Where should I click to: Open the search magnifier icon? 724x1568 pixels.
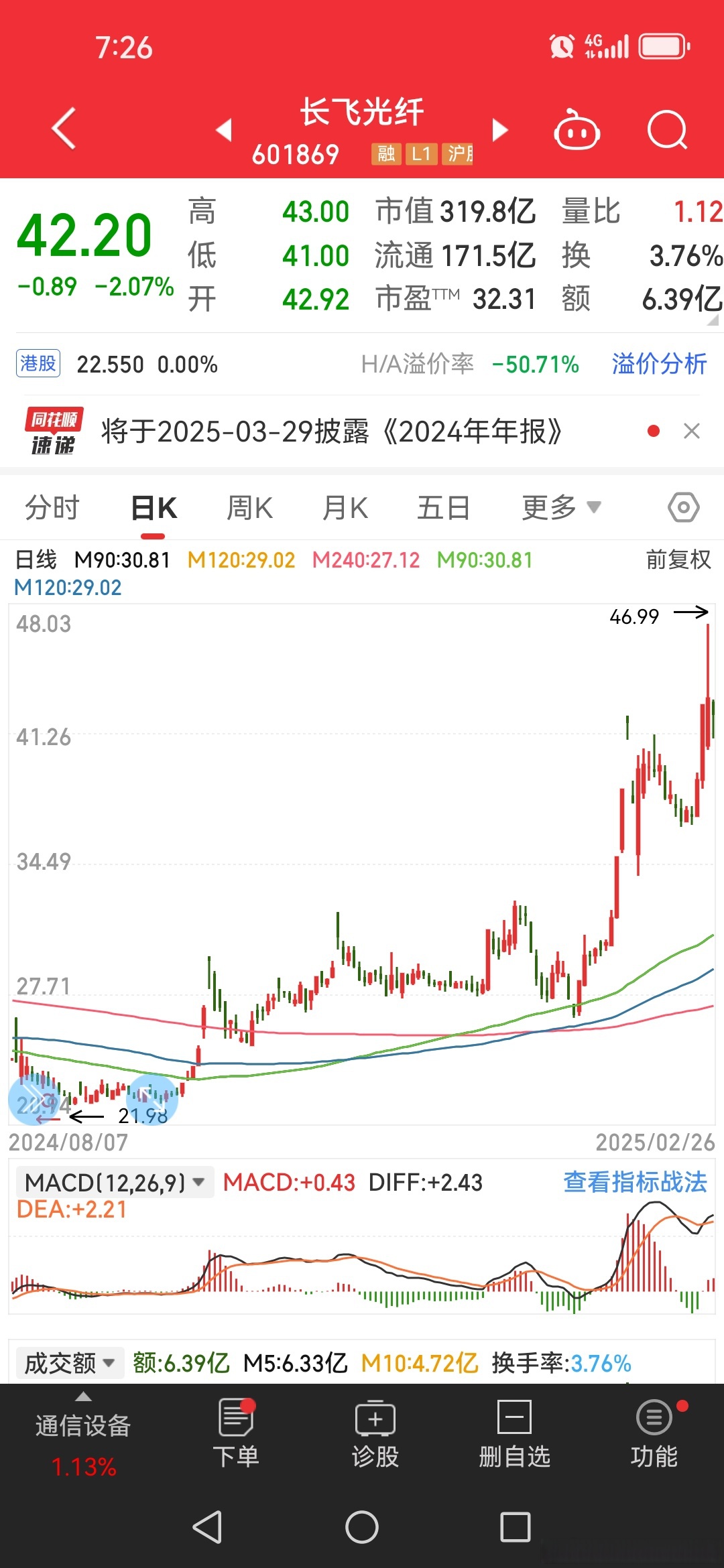click(666, 130)
